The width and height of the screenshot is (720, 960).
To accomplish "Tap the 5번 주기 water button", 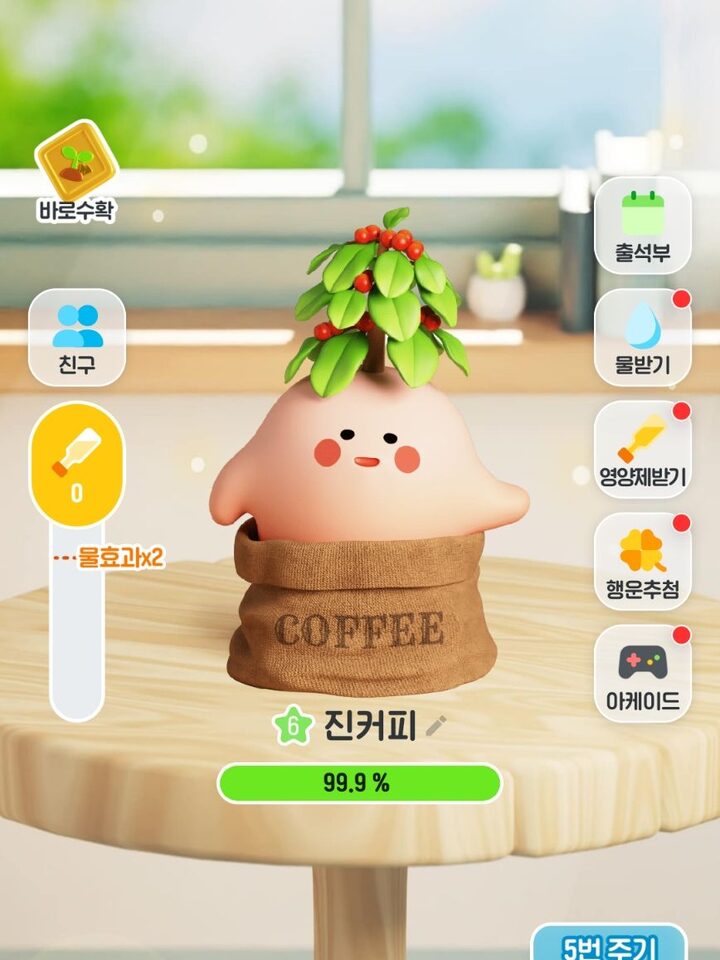I will (x=609, y=943).
